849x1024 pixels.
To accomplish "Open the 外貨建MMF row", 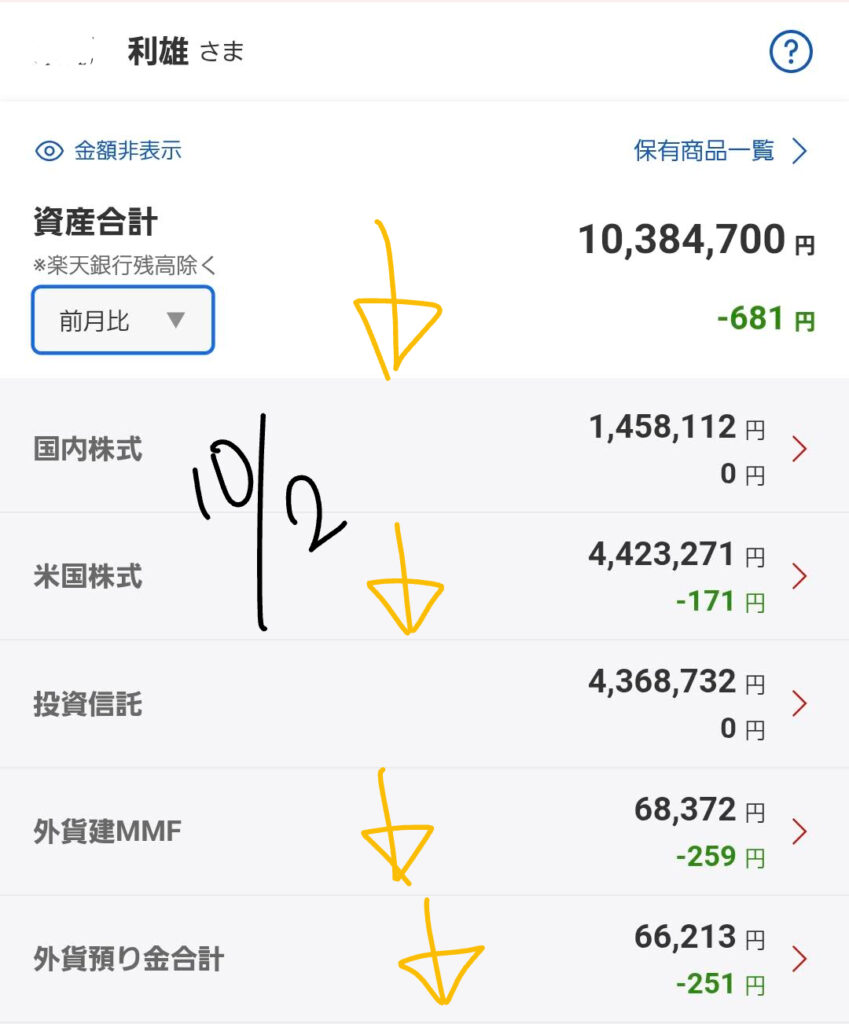I will (424, 832).
